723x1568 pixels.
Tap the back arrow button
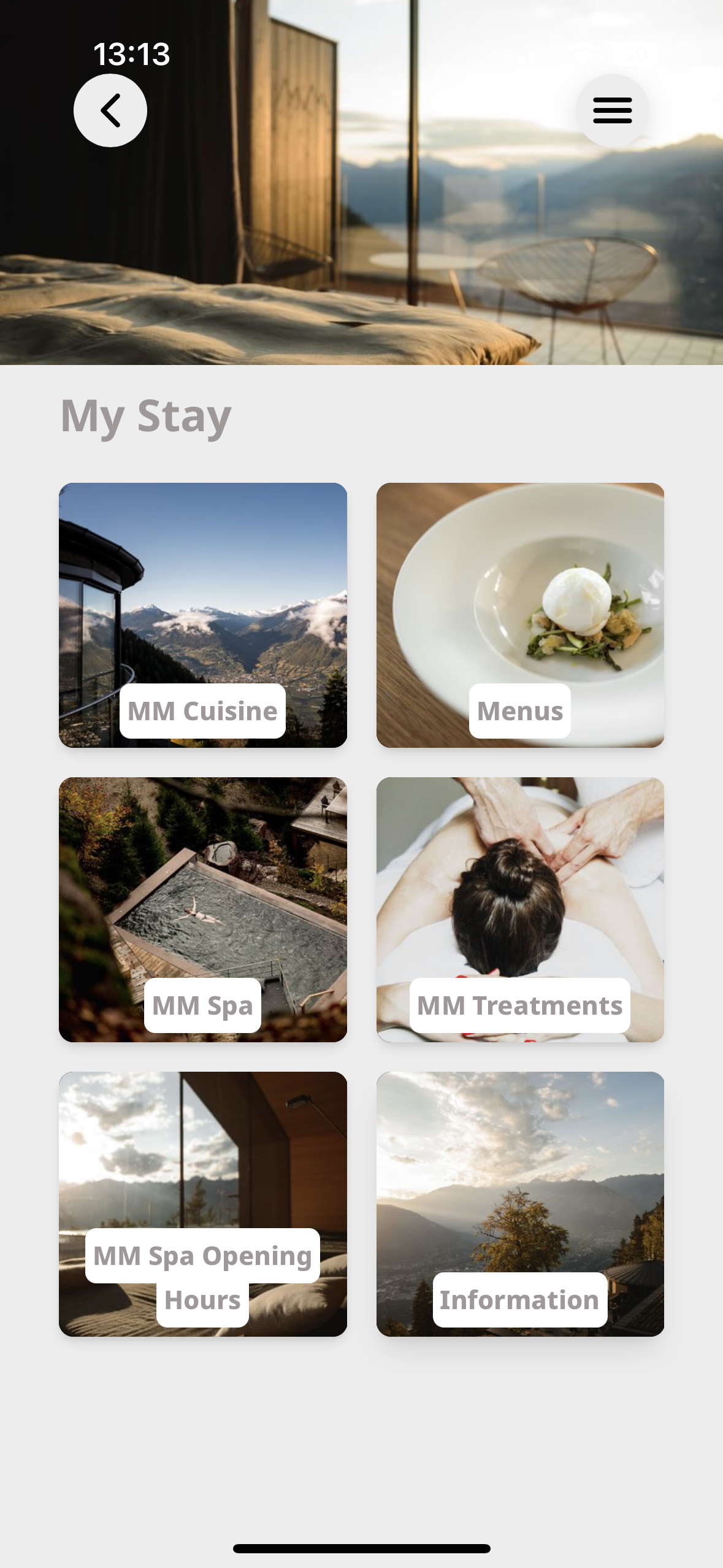pos(110,110)
